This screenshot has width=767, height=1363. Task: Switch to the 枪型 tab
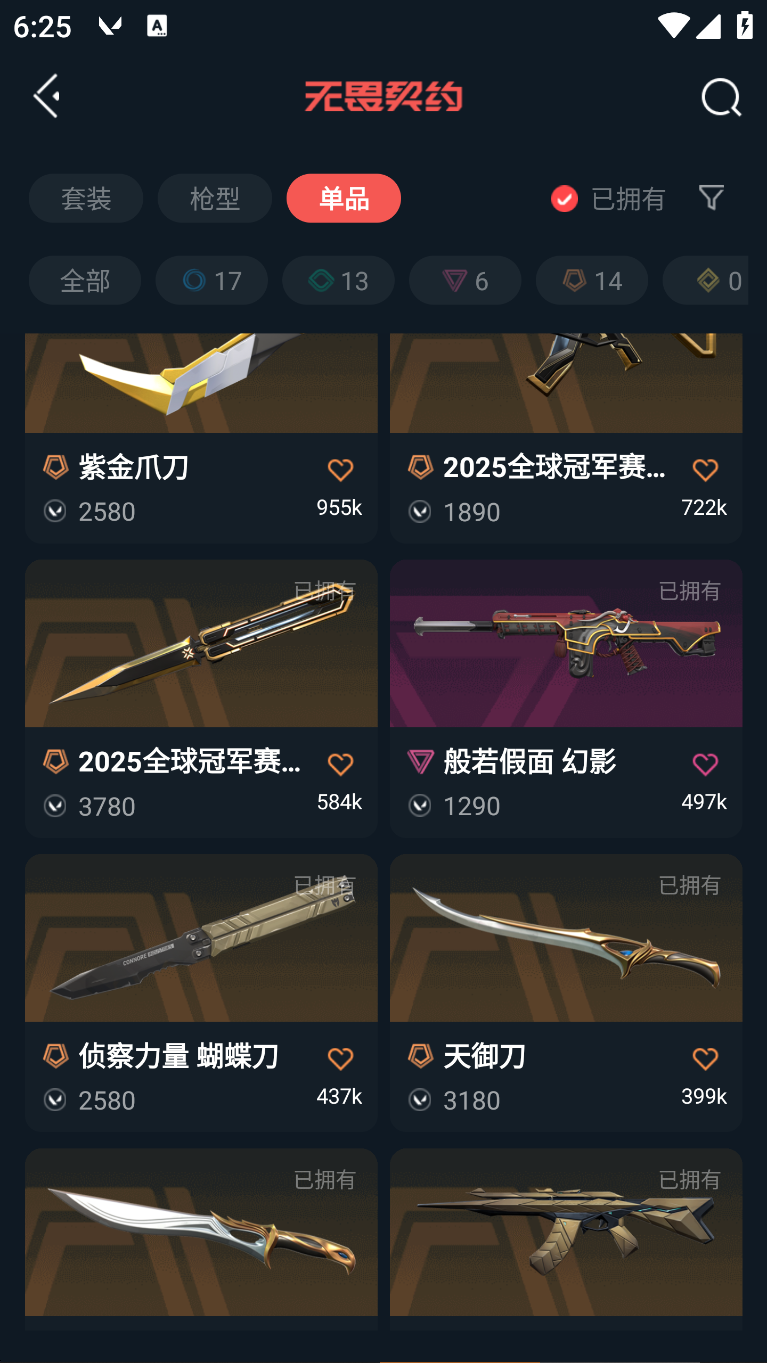point(215,198)
